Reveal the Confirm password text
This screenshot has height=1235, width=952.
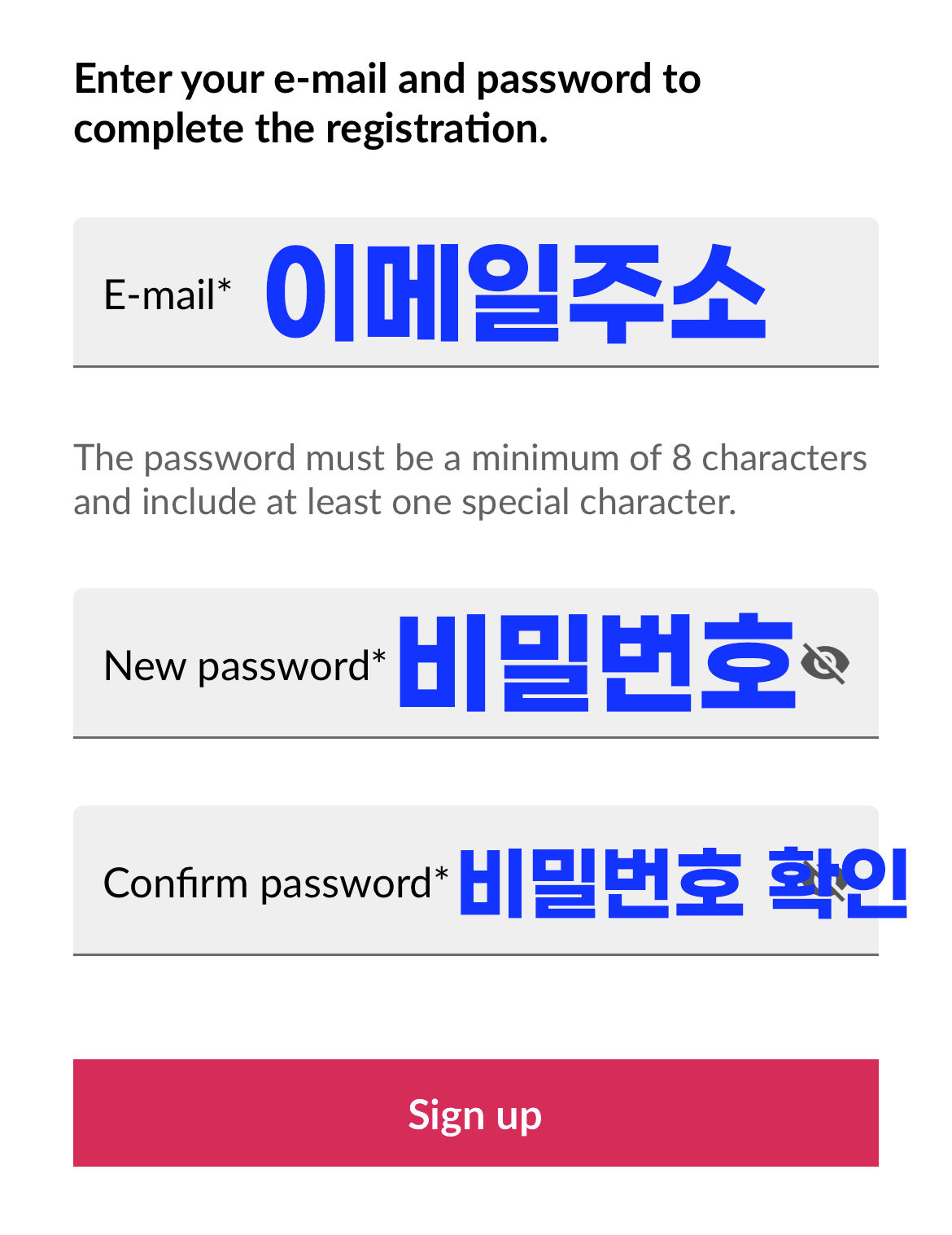(824, 882)
